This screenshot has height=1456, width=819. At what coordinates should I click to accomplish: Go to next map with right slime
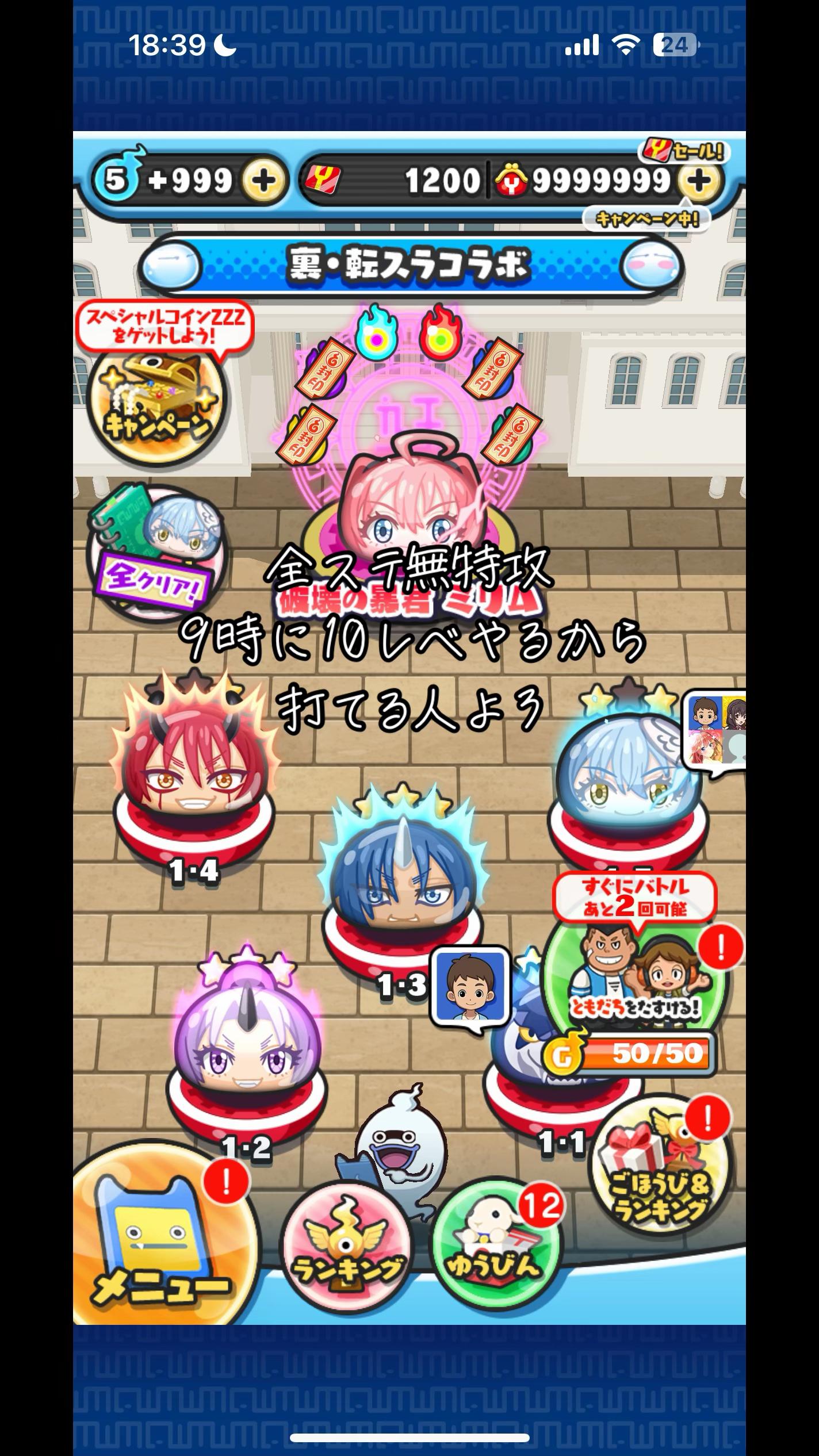[652, 266]
